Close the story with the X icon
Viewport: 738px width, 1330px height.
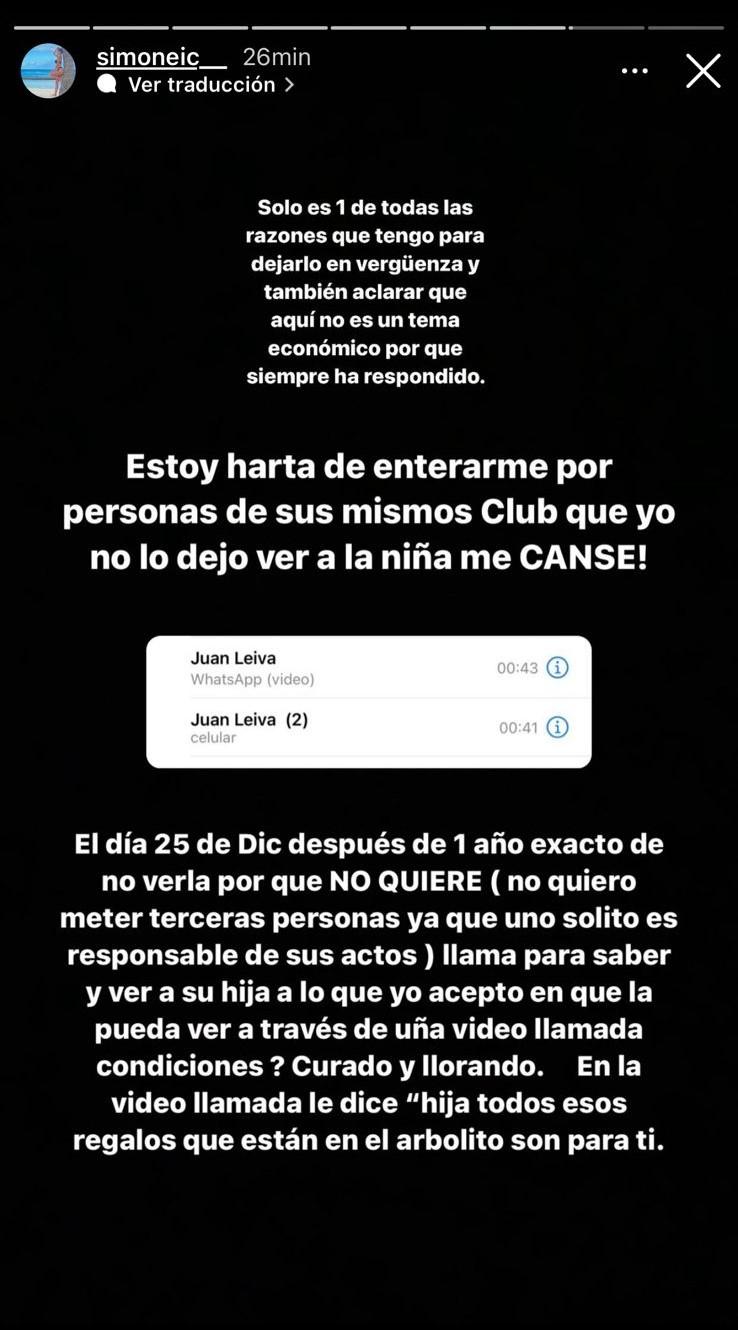point(703,70)
